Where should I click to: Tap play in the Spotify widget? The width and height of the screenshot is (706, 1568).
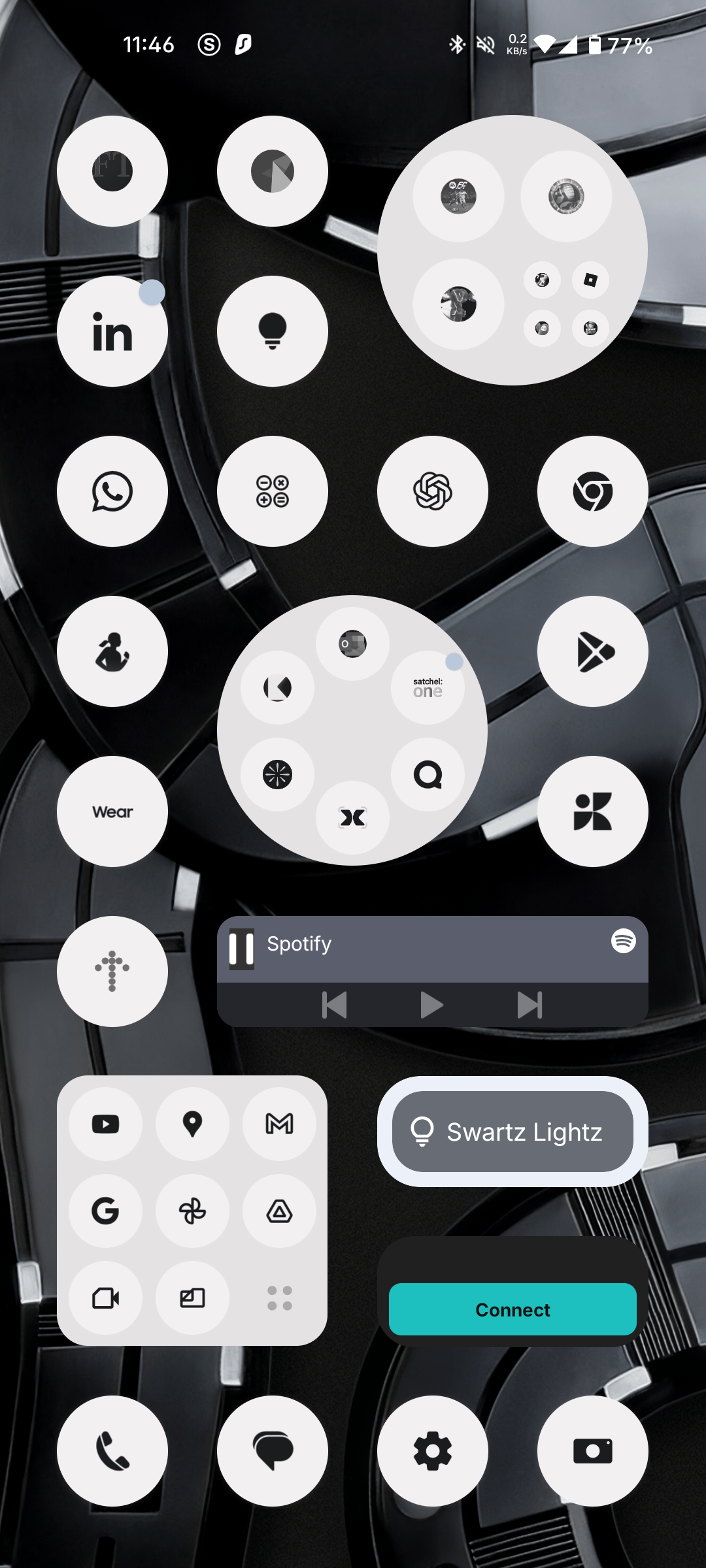431,1005
